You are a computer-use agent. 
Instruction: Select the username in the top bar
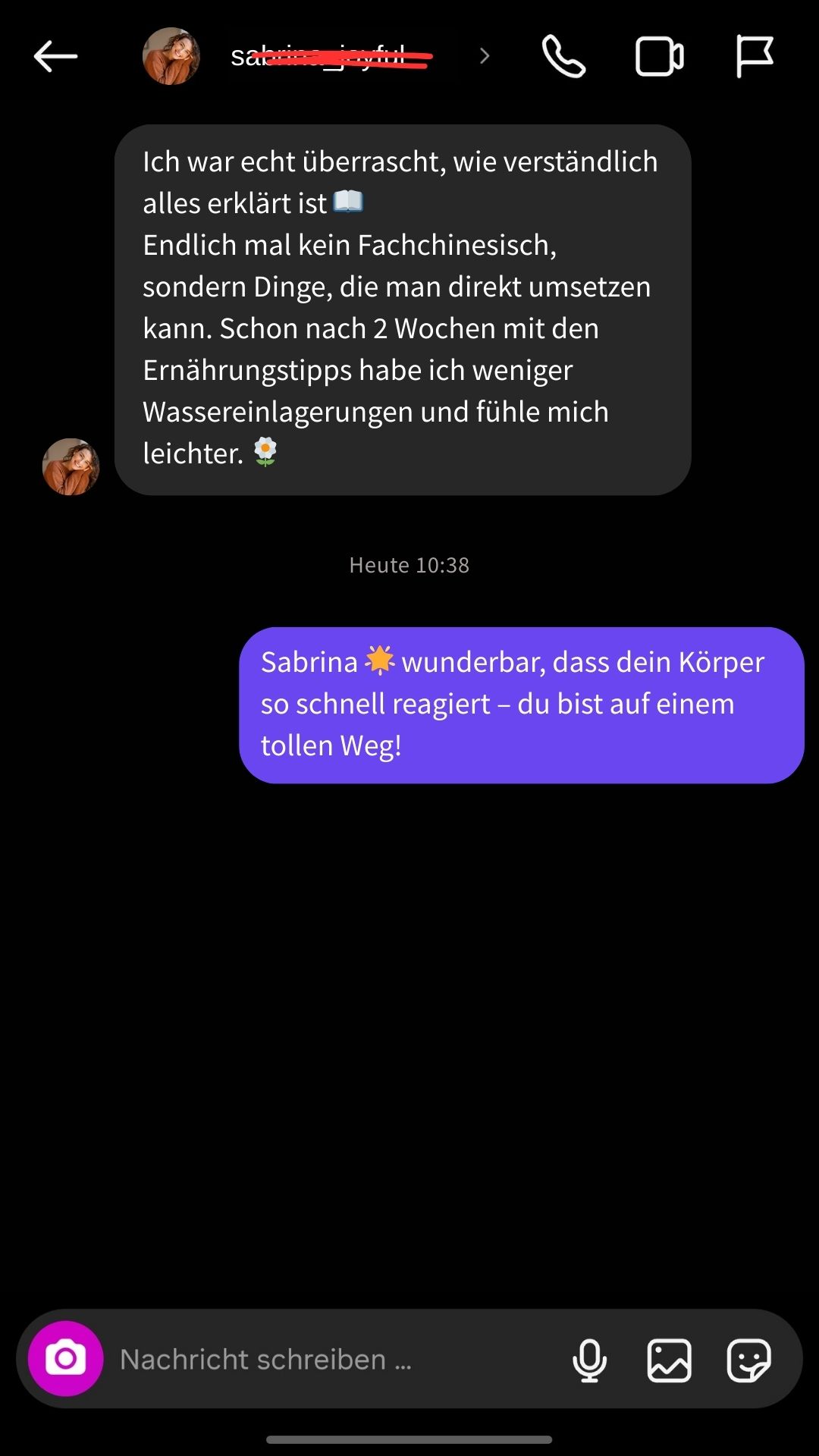tap(328, 56)
